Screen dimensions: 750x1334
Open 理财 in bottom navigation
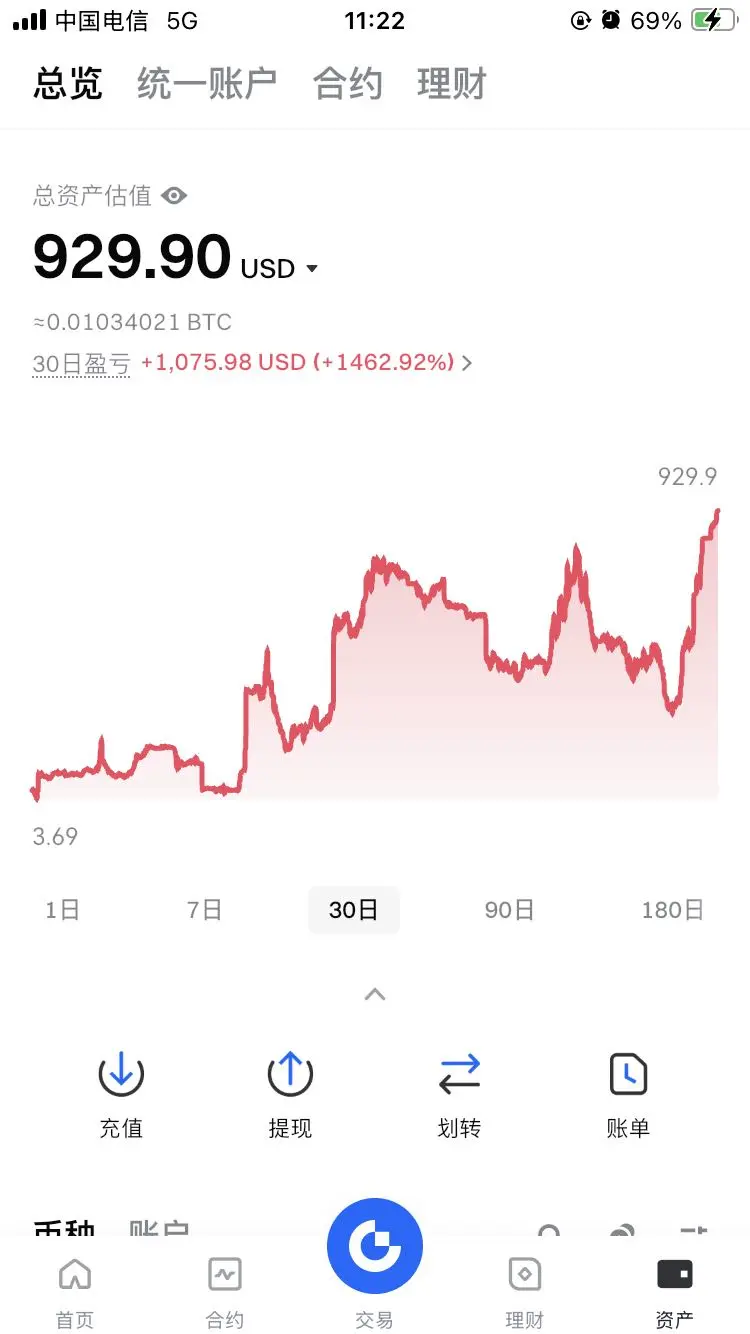524,1291
